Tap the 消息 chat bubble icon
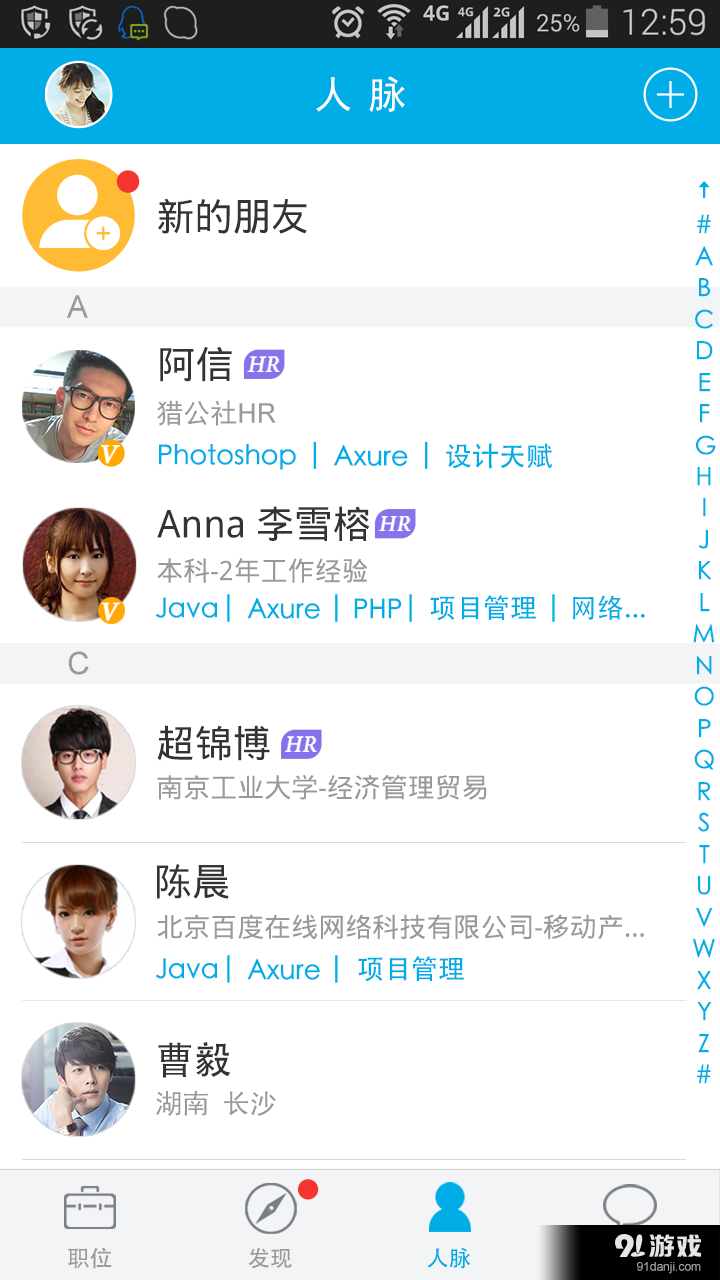The width and height of the screenshot is (720, 1280). coord(631,1207)
